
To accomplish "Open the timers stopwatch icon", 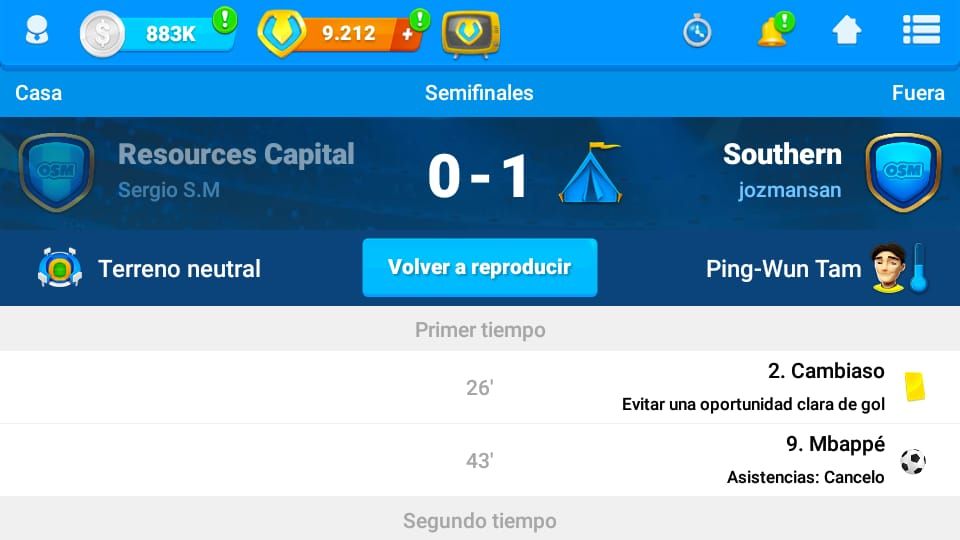I will 697,32.
